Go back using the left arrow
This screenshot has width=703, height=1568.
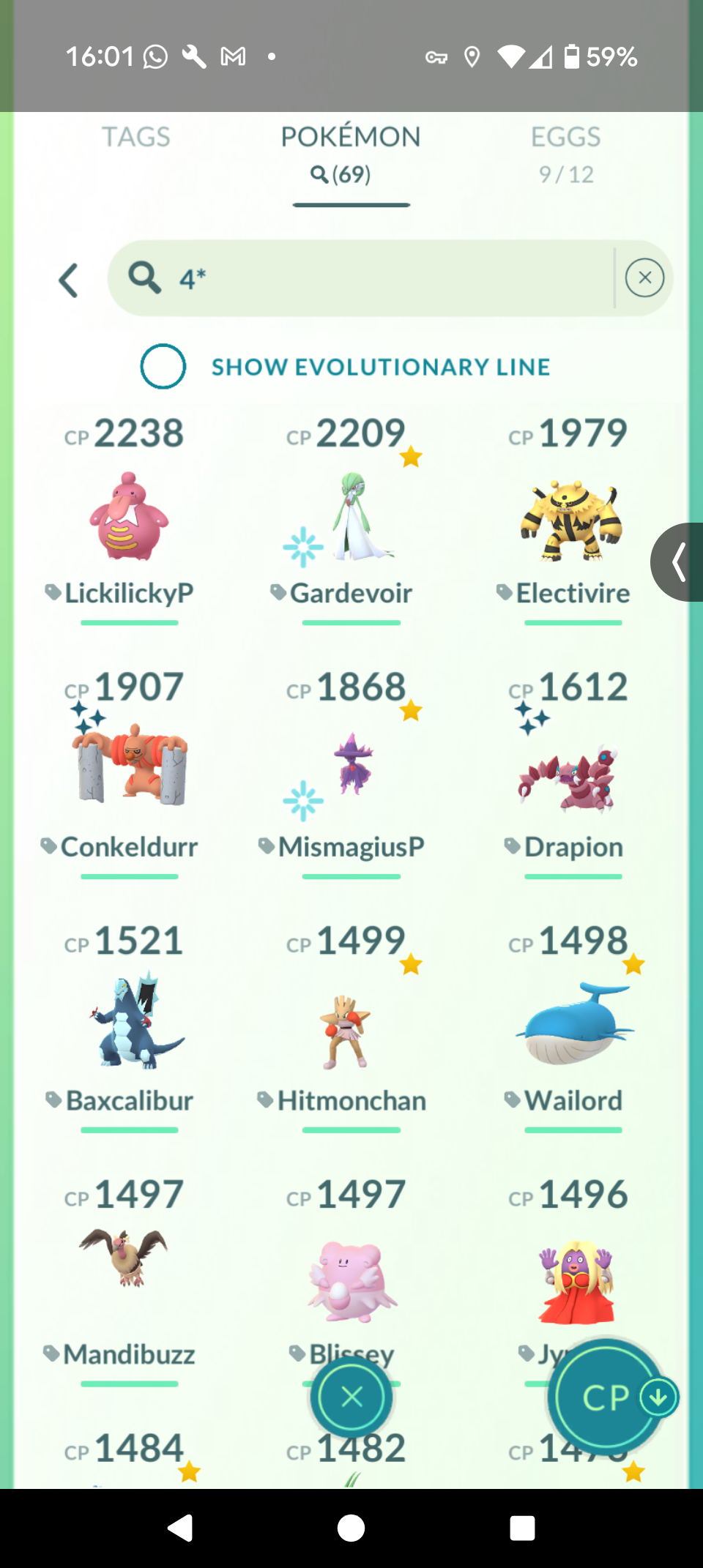(69, 280)
